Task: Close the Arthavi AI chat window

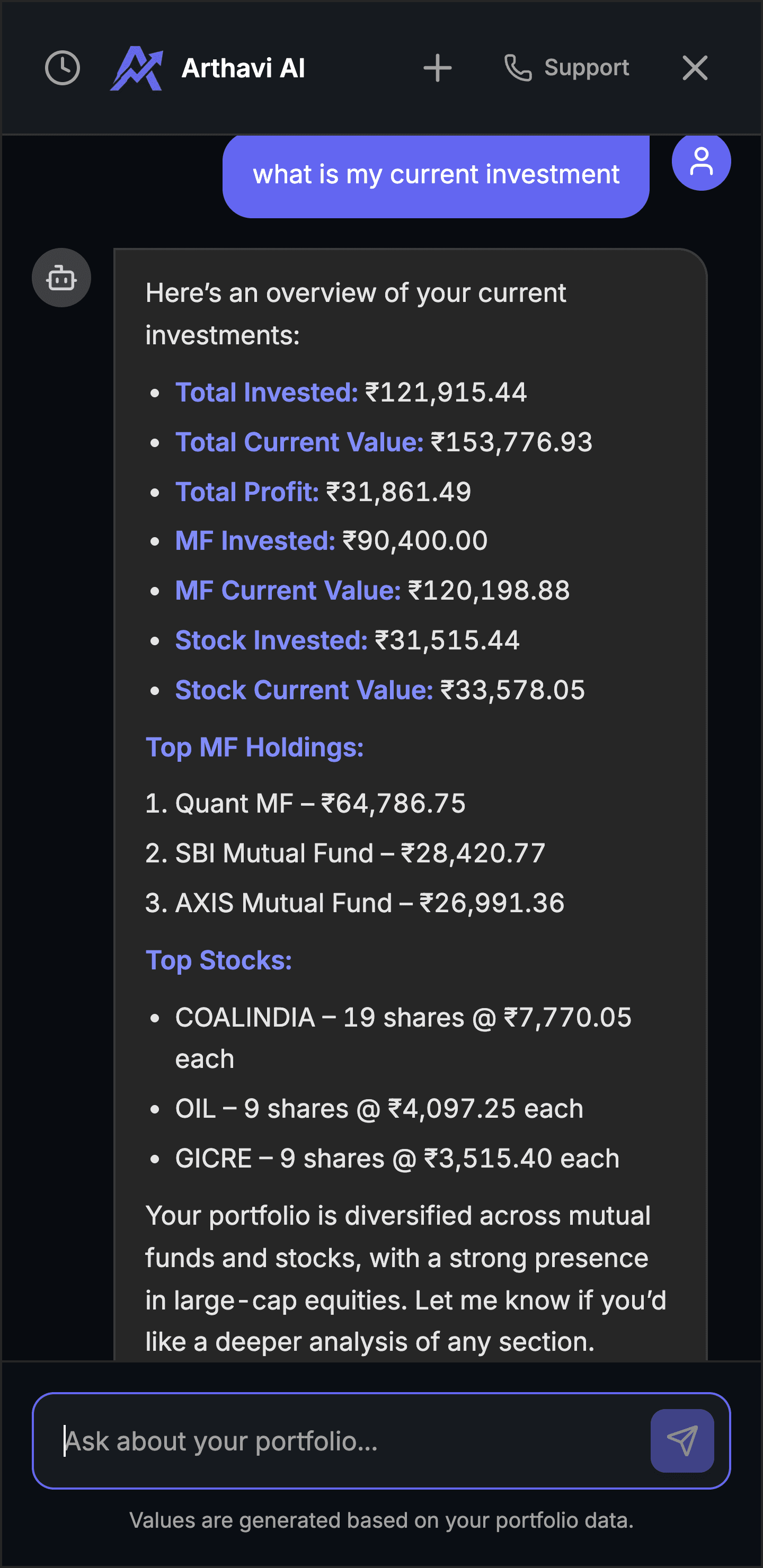Action: point(694,68)
